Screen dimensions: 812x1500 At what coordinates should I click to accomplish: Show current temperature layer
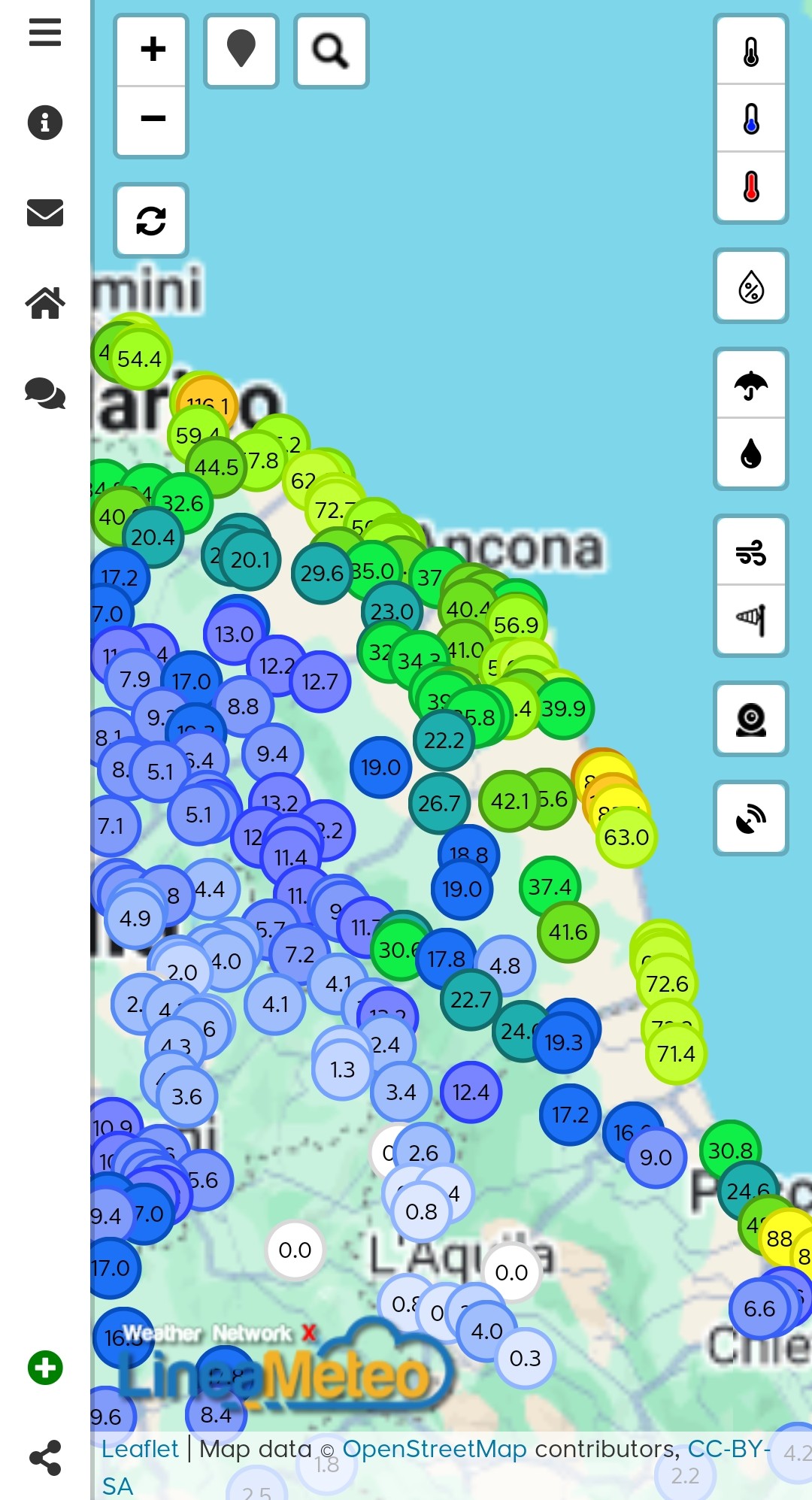pos(751,52)
